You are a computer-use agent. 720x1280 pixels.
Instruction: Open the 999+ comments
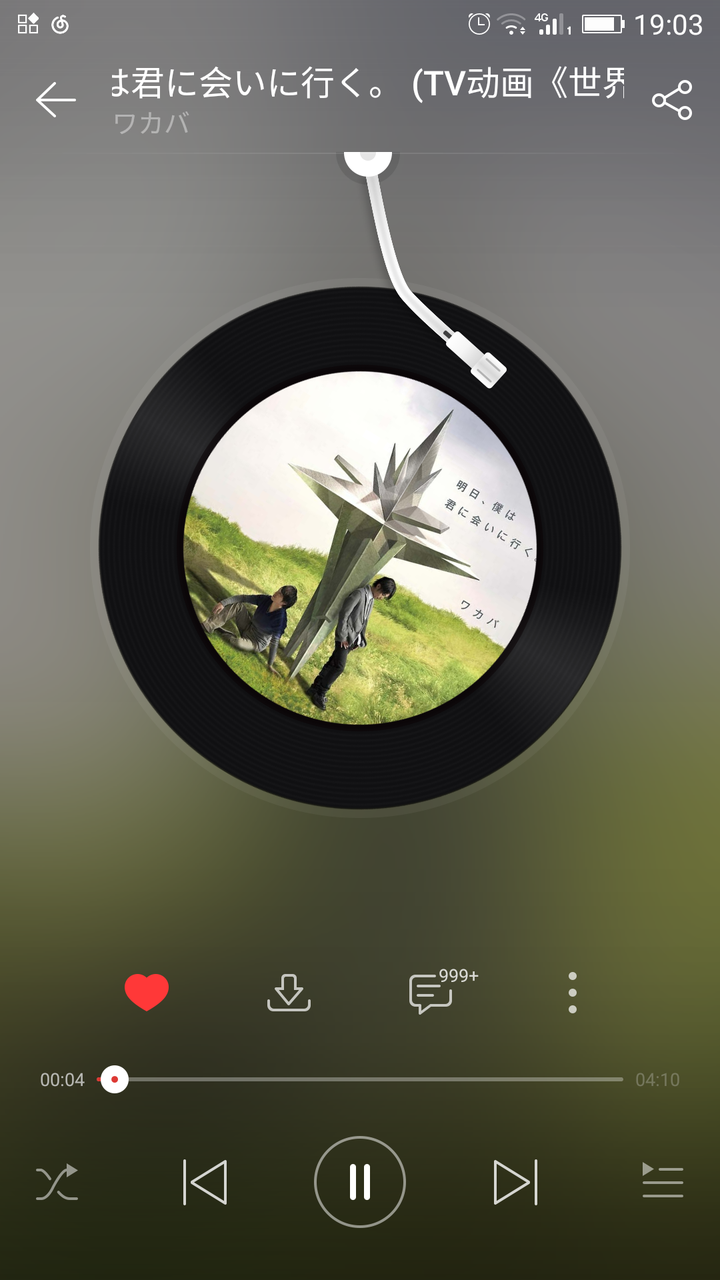coord(432,993)
